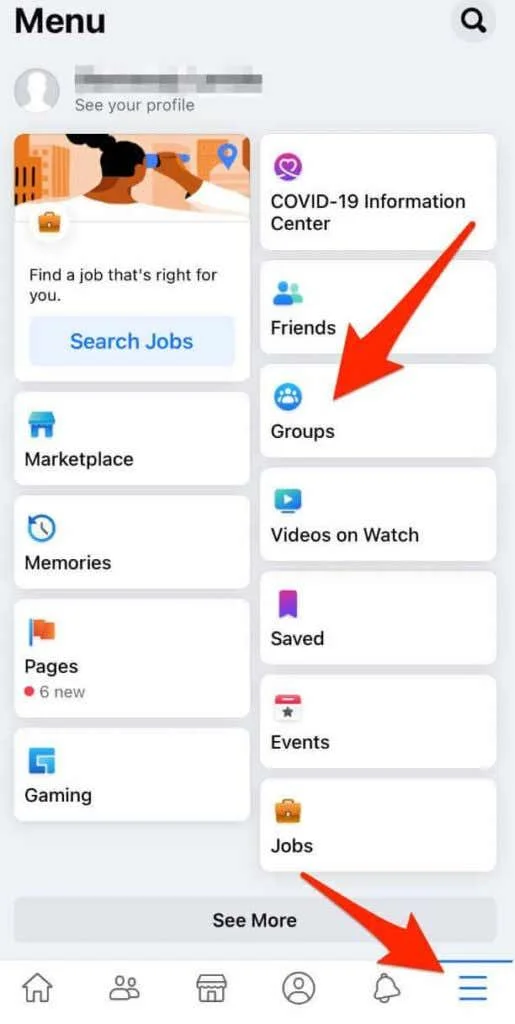
Task: Open the Friends card
Action: (378, 307)
